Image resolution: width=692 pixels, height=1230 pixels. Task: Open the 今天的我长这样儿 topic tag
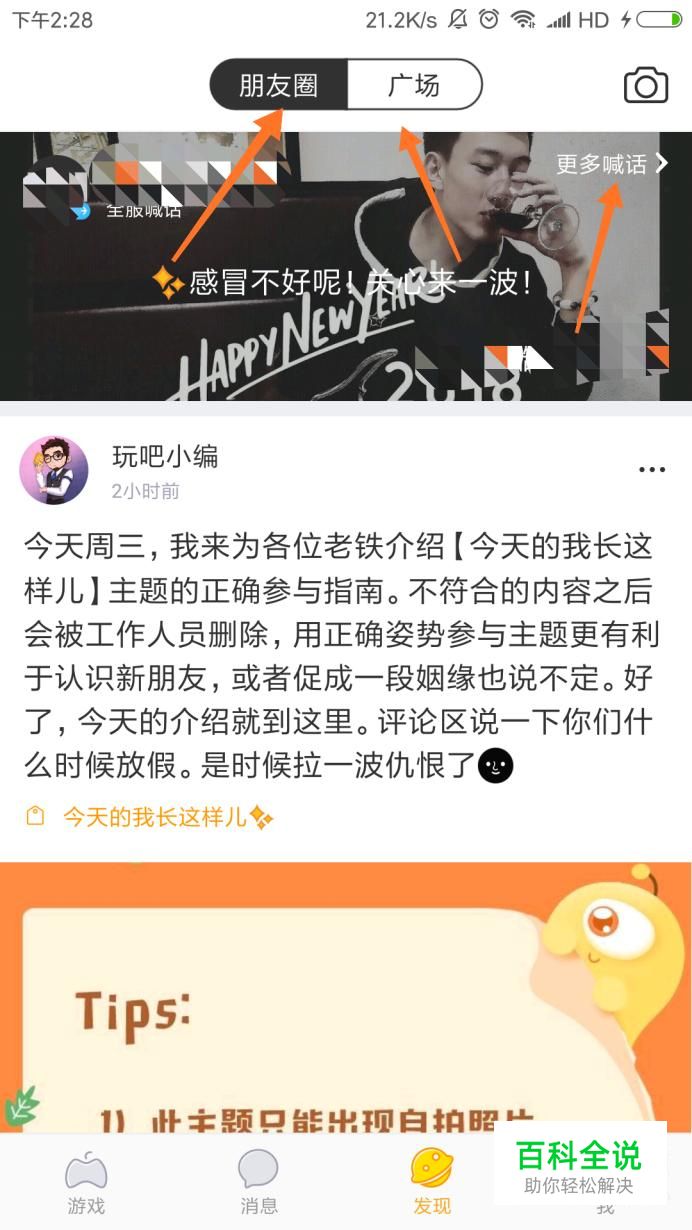(155, 817)
